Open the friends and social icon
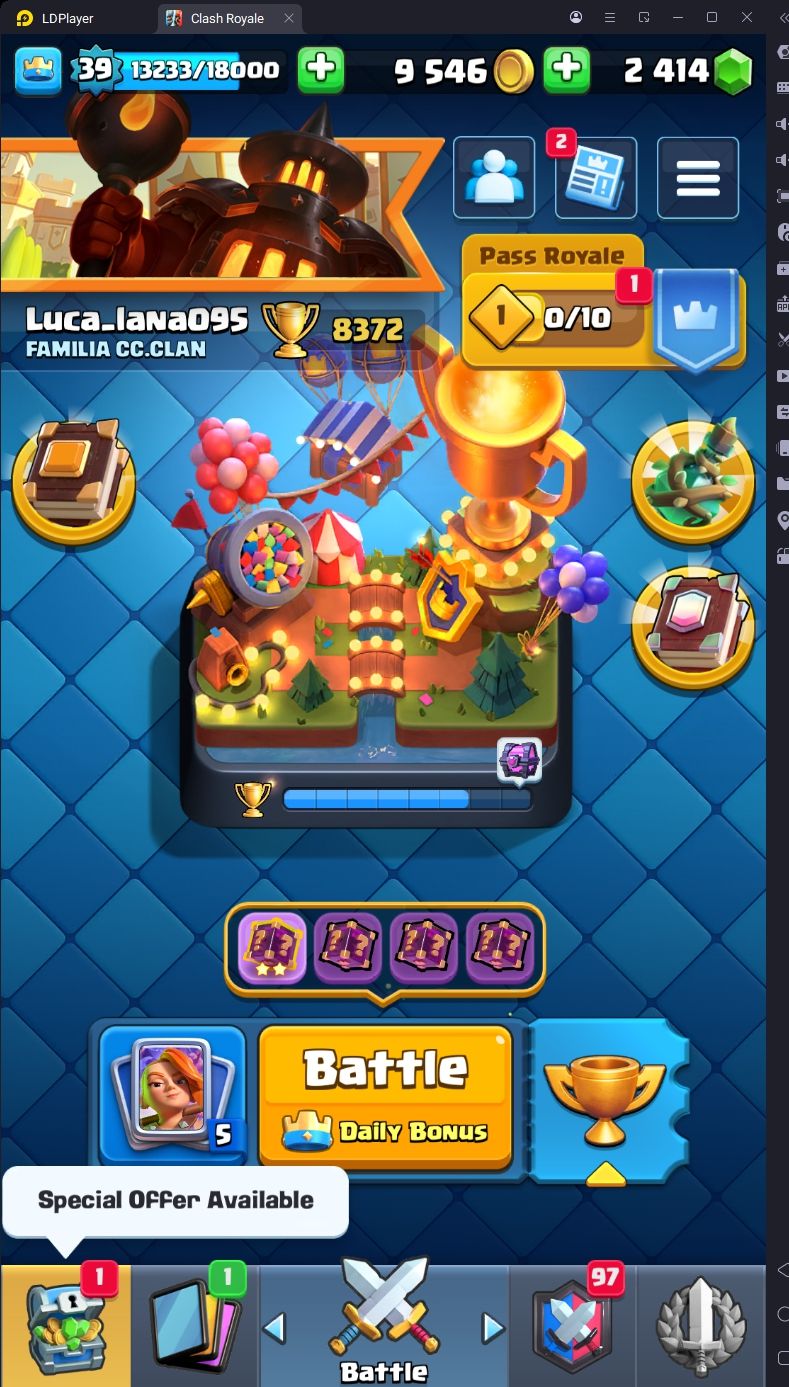789x1387 pixels. (493, 178)
